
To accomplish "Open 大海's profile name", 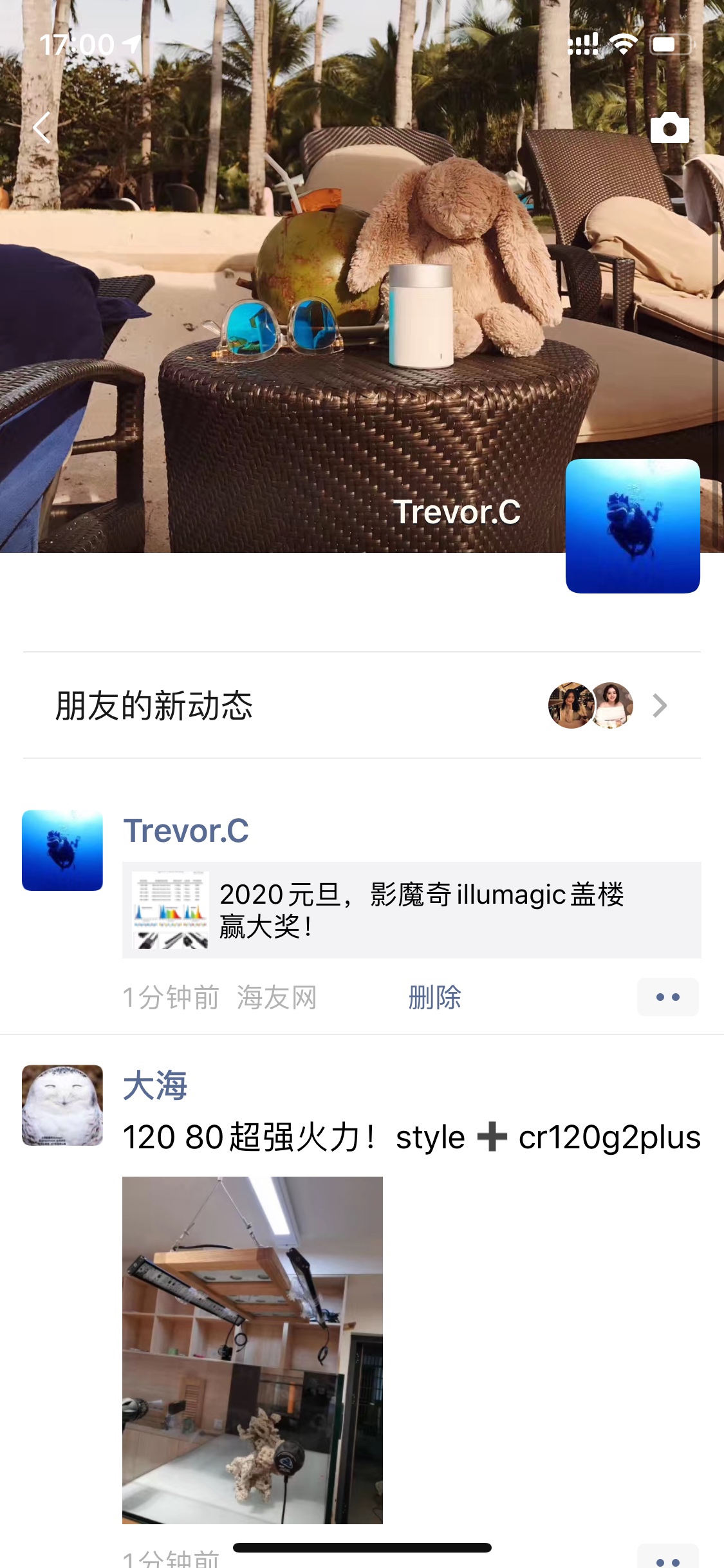I will coord(155,1085).
